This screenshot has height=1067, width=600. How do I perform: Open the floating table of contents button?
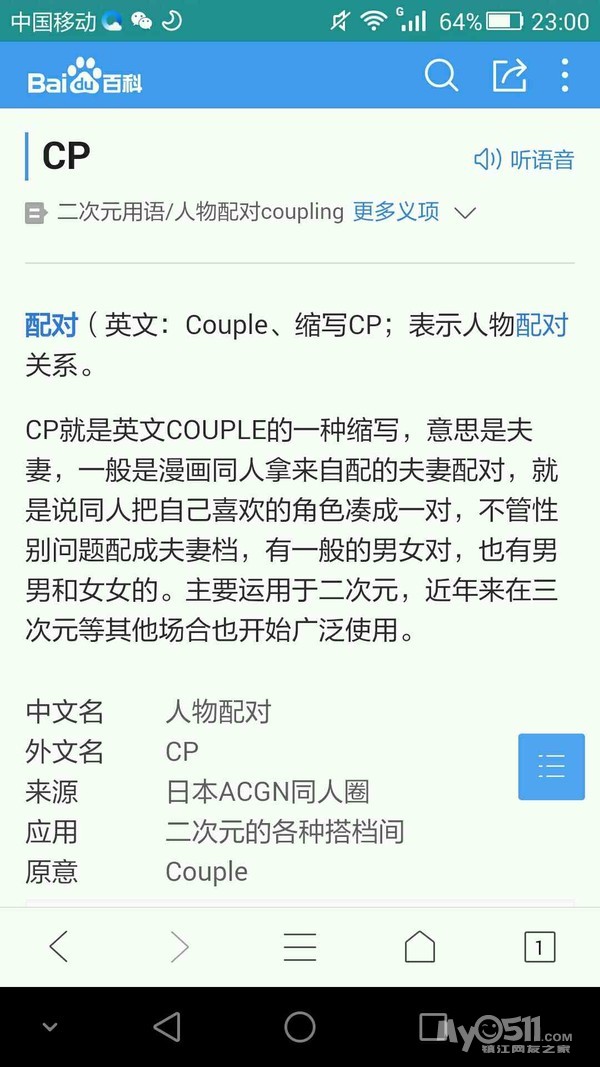click(x=551, y=766)
